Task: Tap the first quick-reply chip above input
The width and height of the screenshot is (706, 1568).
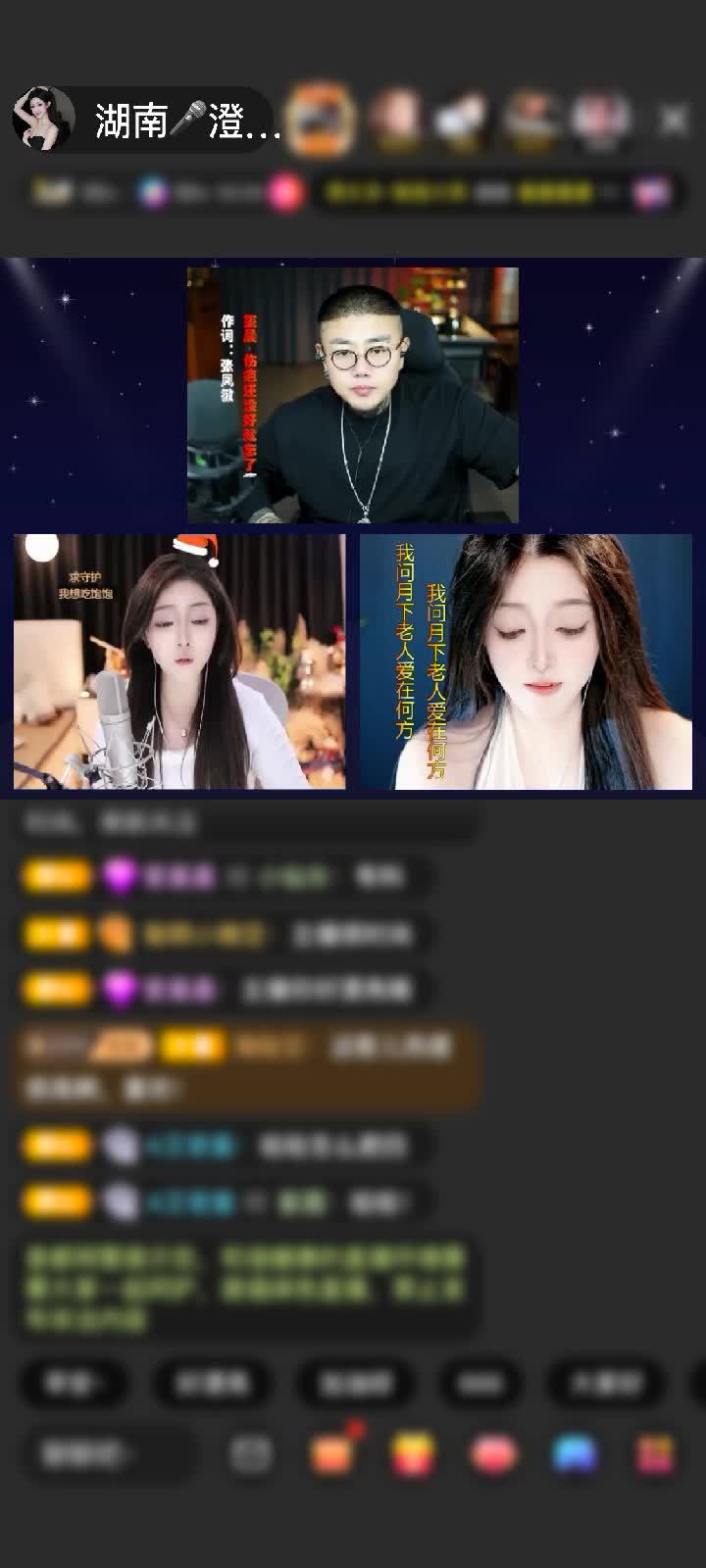Action: 74,1383
